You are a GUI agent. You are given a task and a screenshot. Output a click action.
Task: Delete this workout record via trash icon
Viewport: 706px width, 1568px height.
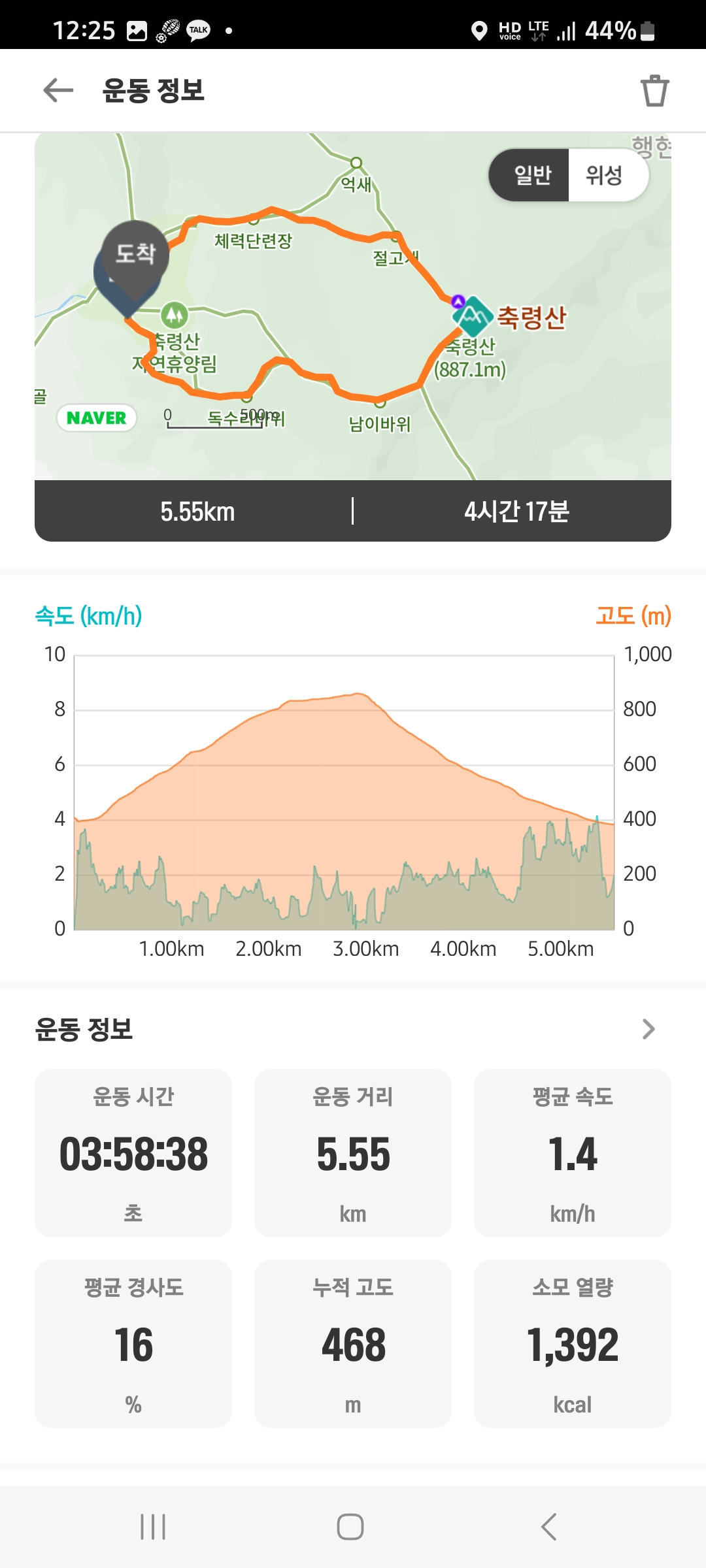point(654,90)
